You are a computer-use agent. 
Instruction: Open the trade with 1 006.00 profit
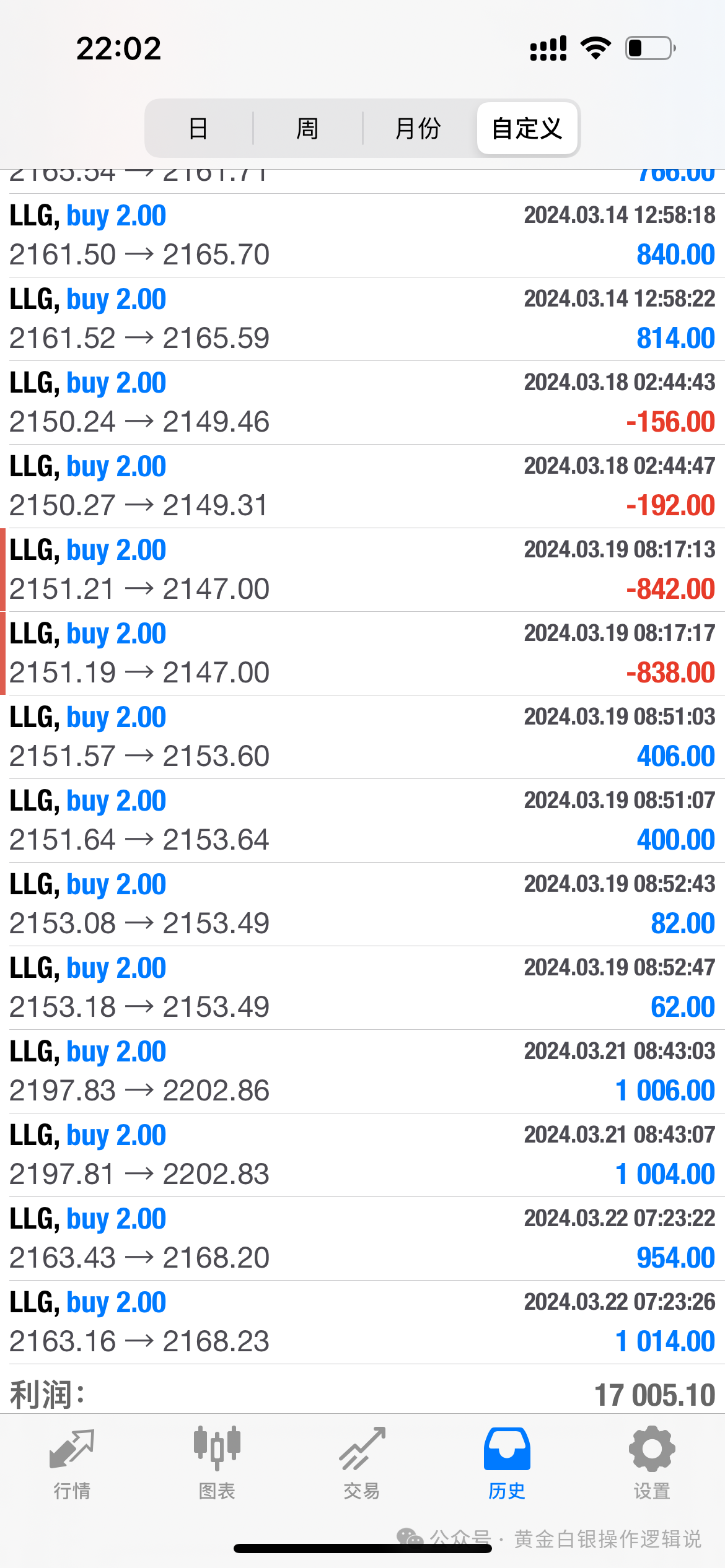coord(362,1071)
